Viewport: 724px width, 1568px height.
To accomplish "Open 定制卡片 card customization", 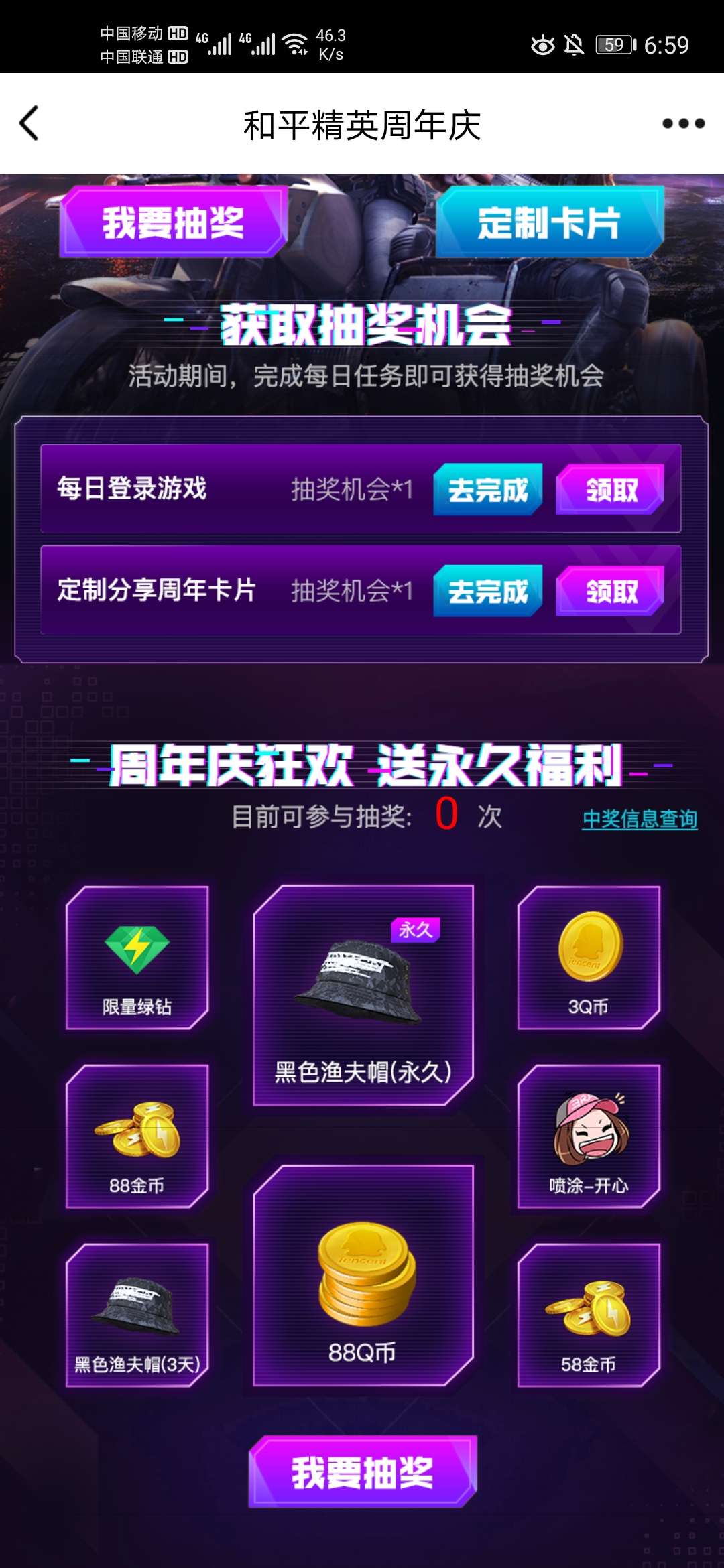I will click(549, 222).
